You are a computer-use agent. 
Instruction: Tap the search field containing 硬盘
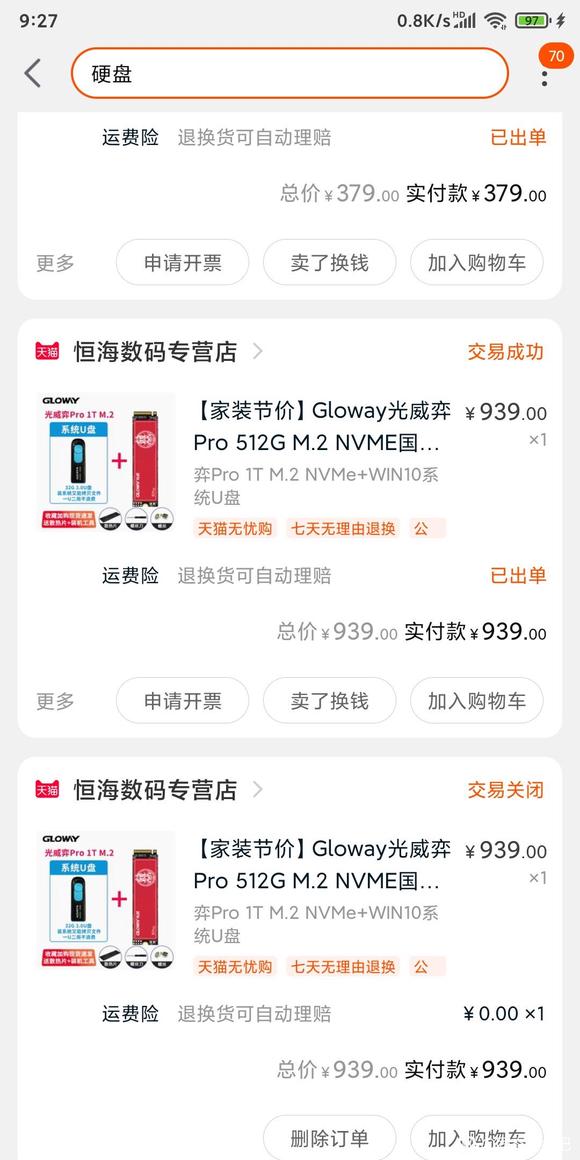tap(290, 73)
